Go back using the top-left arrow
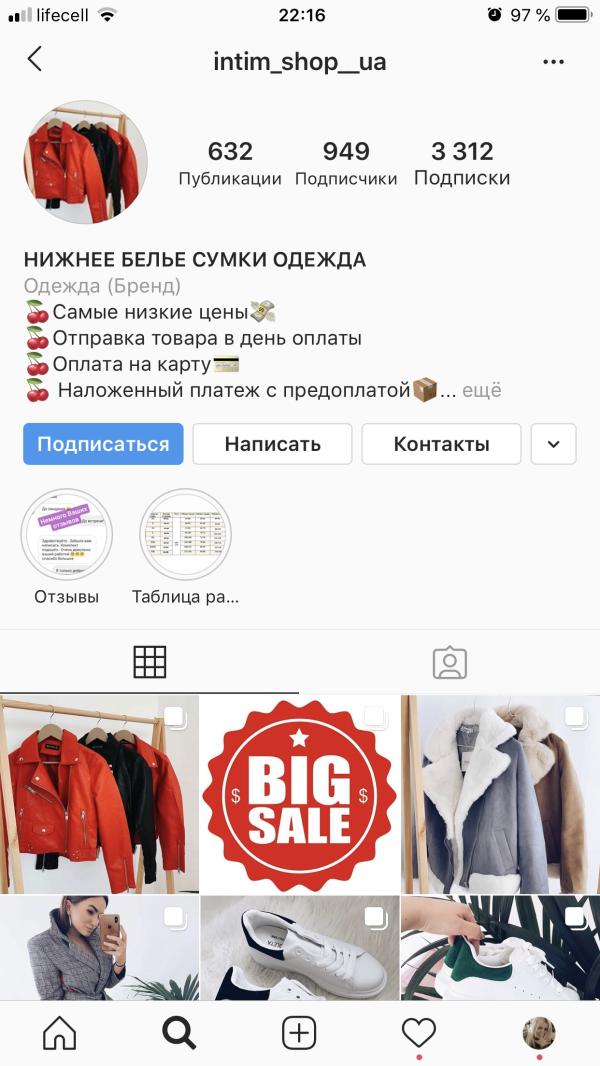 (35, 59)
